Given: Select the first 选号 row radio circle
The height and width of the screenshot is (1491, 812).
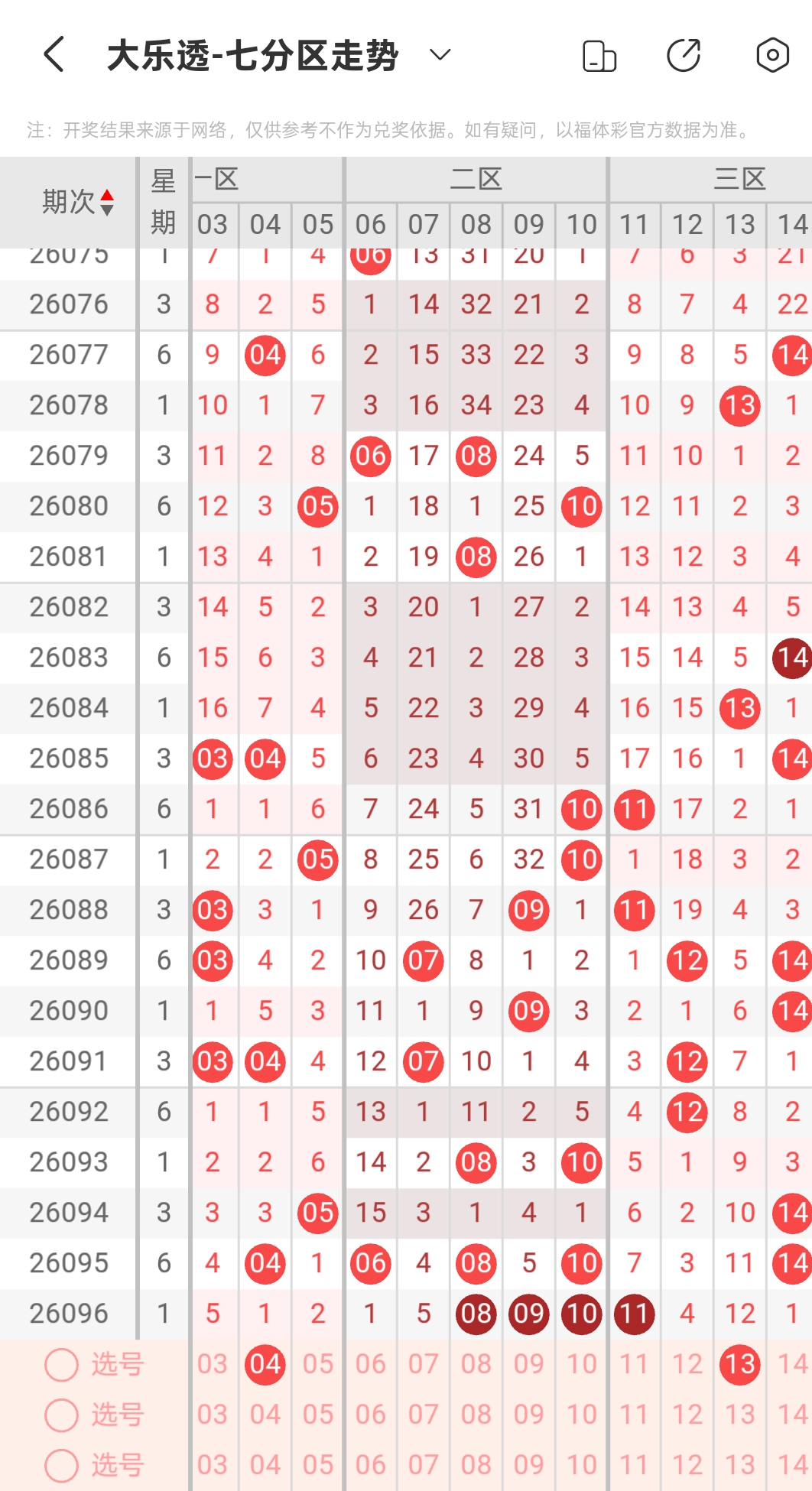Looking at the screenshot, I should point(61,1364).
